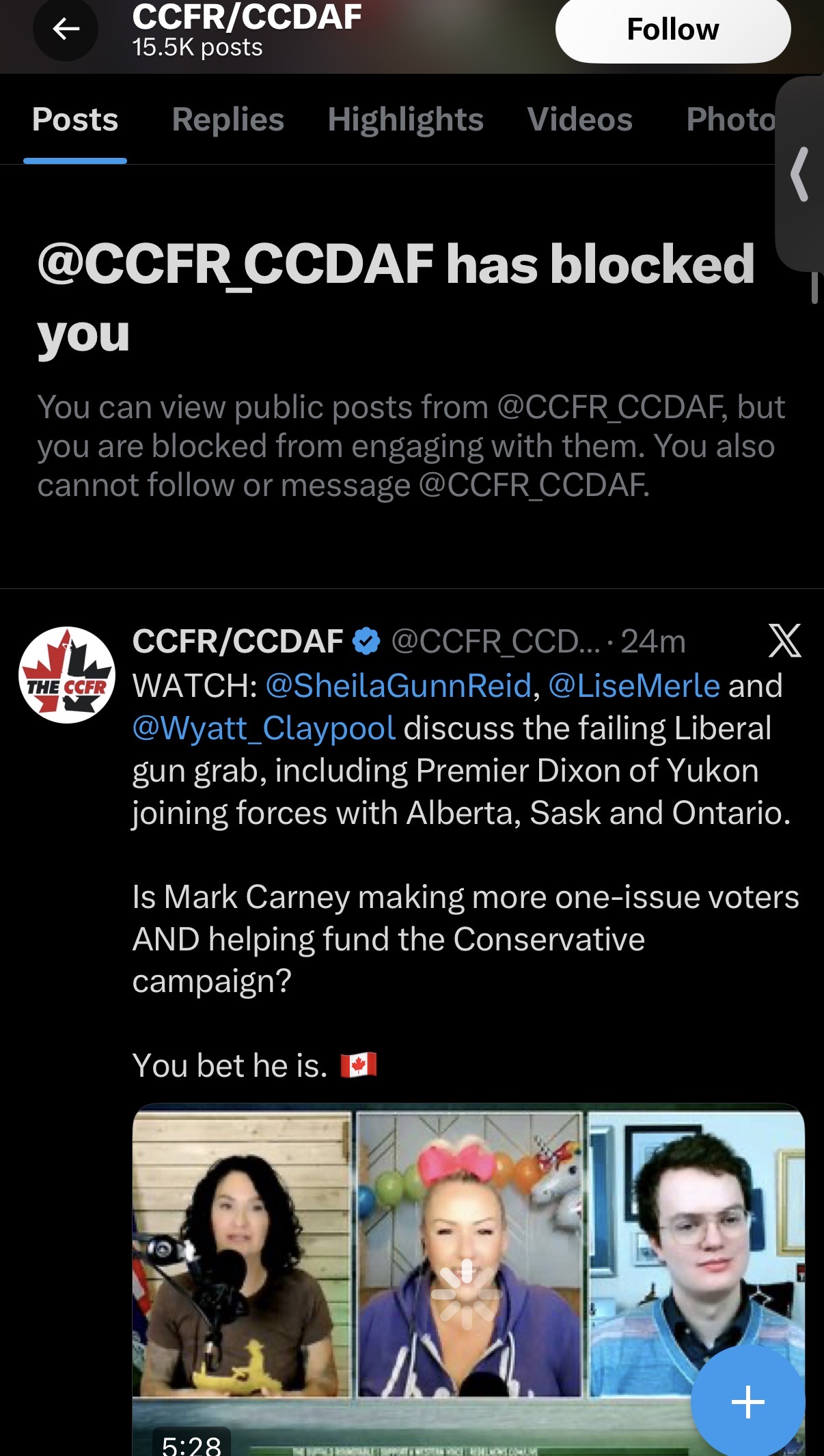The image size is (824, 1456).
Task: Visit the @LiseMerle profile link
Action: coord(633,685)
